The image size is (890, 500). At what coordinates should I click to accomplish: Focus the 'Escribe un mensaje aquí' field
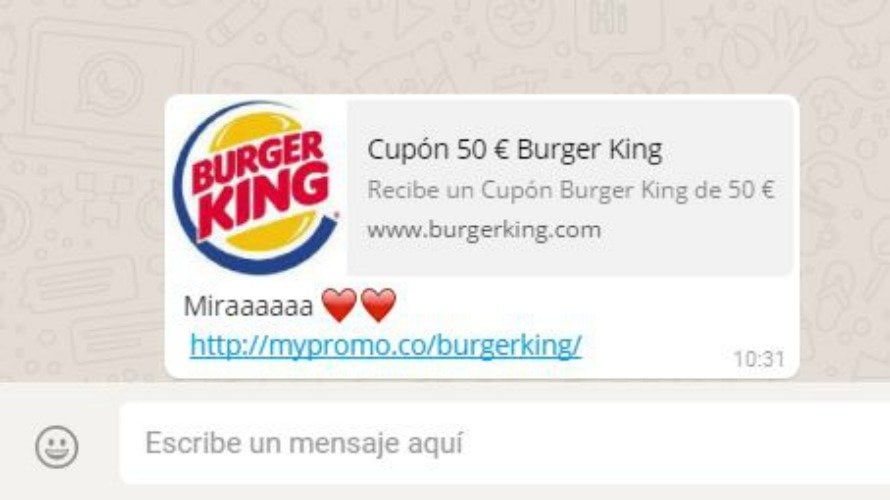coord(500,443)
